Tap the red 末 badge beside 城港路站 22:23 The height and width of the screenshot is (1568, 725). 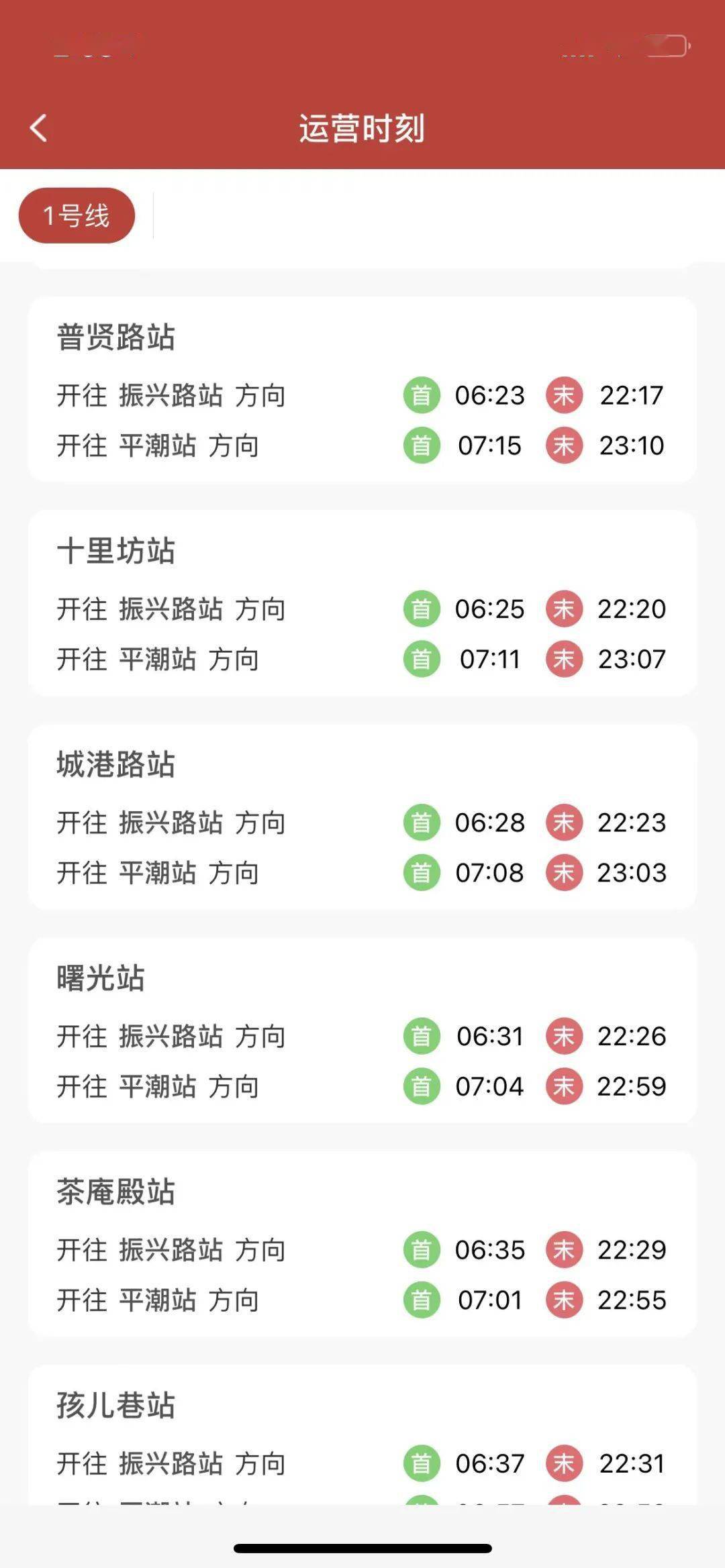point(566,821)
